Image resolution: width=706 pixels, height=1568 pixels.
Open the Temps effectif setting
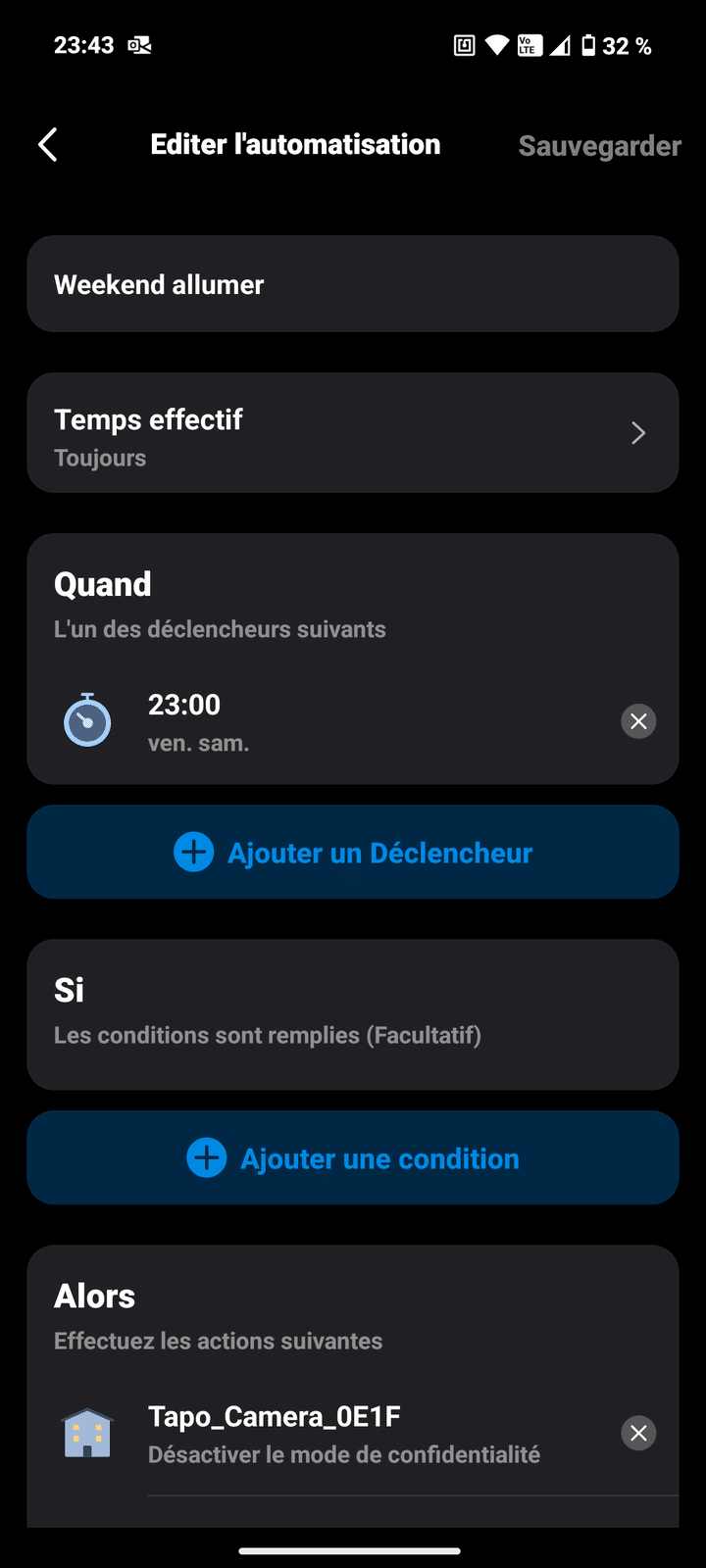353,433
